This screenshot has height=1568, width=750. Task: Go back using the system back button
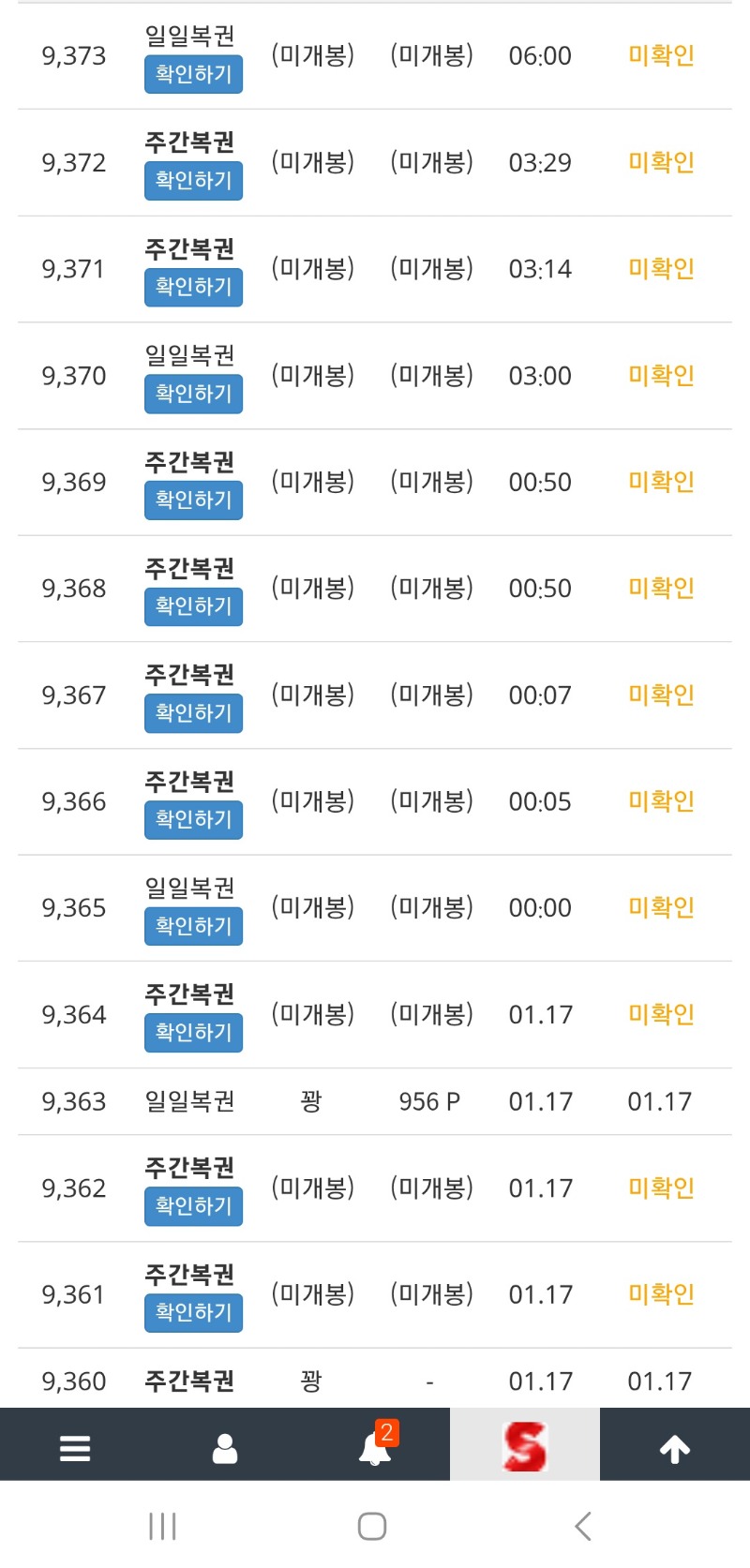[583, 1527]
